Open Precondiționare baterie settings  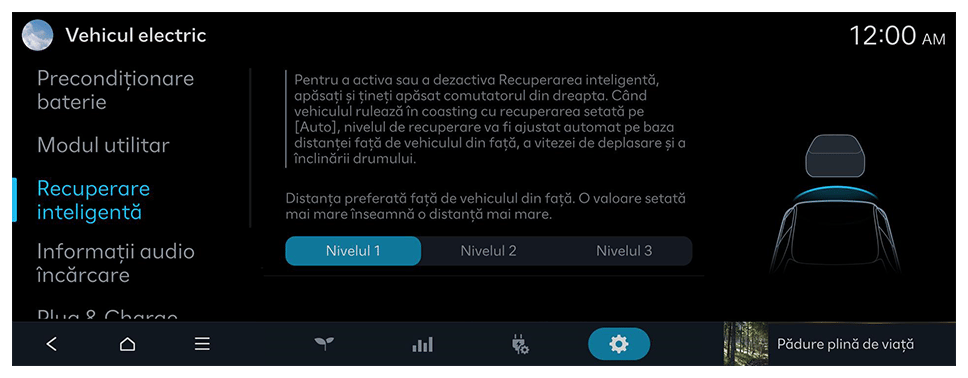115,90
